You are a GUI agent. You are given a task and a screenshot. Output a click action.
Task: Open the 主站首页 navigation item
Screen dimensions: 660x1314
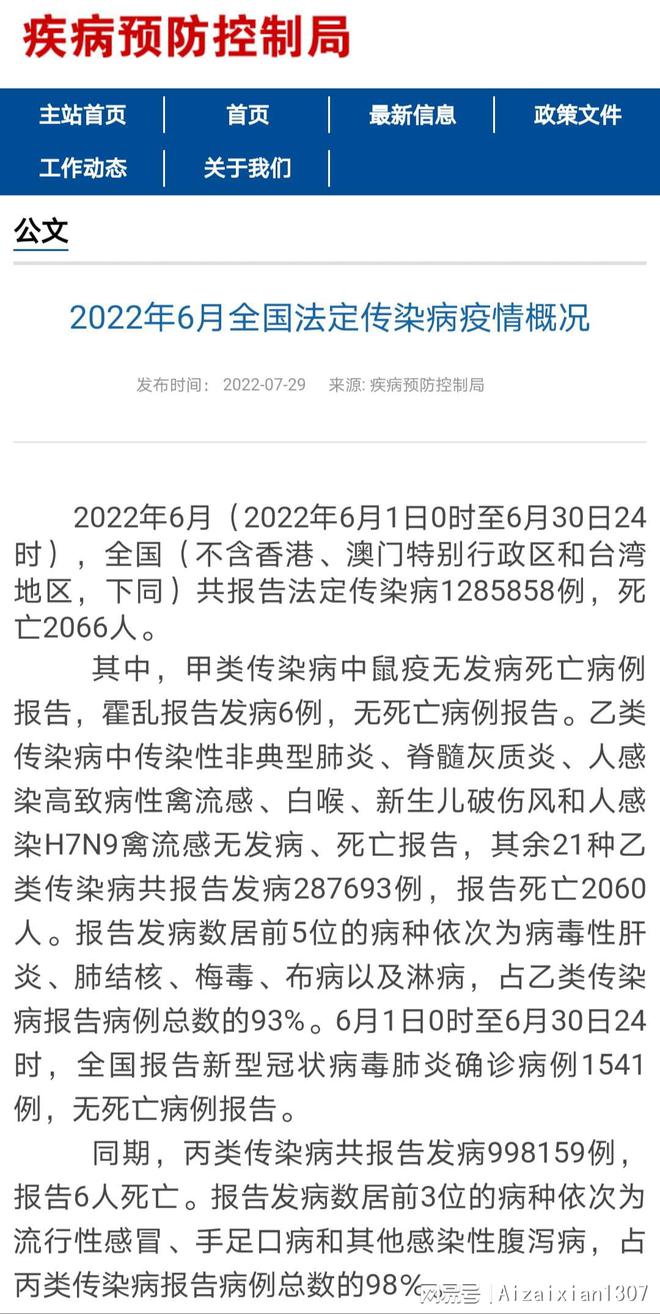[83, 116]
